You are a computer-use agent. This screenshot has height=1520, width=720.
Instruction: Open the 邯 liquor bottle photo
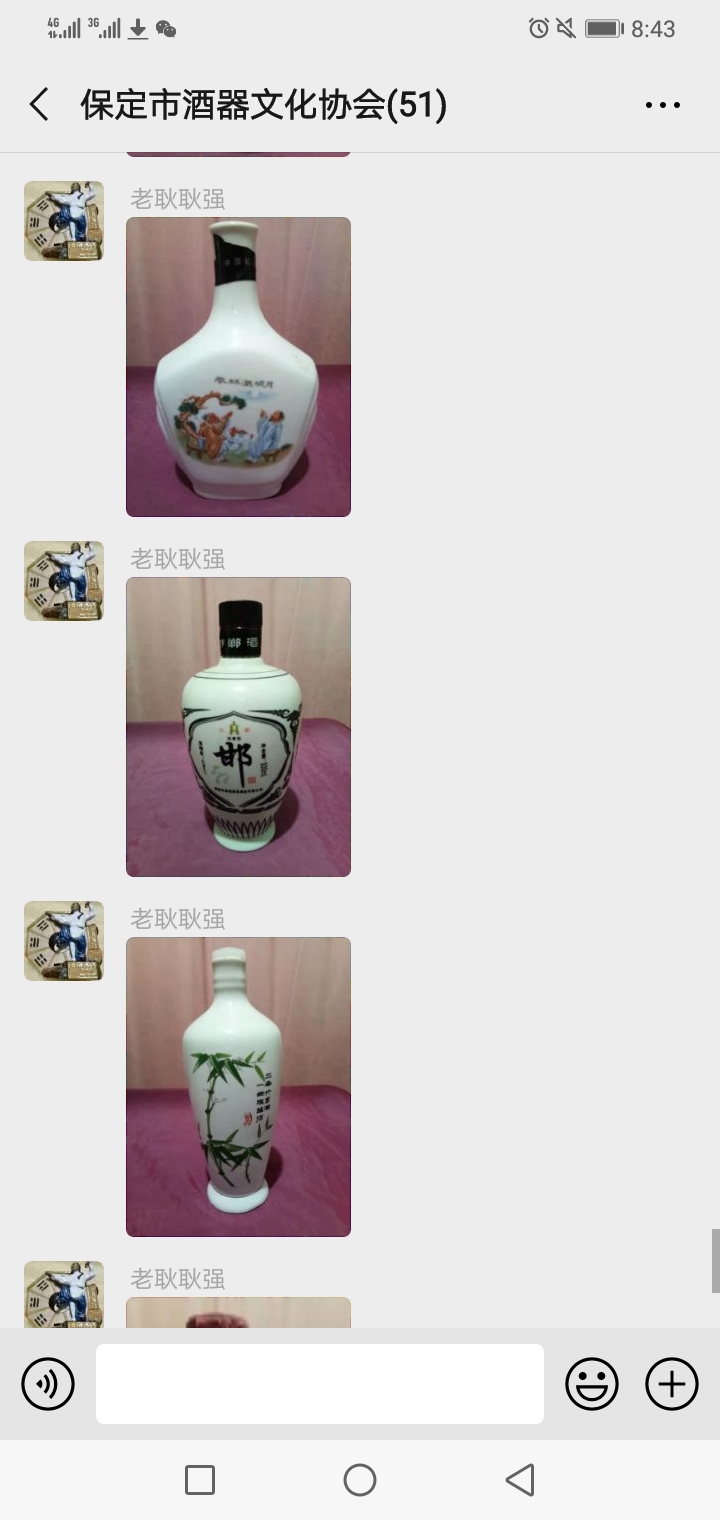tap(238, 727)
